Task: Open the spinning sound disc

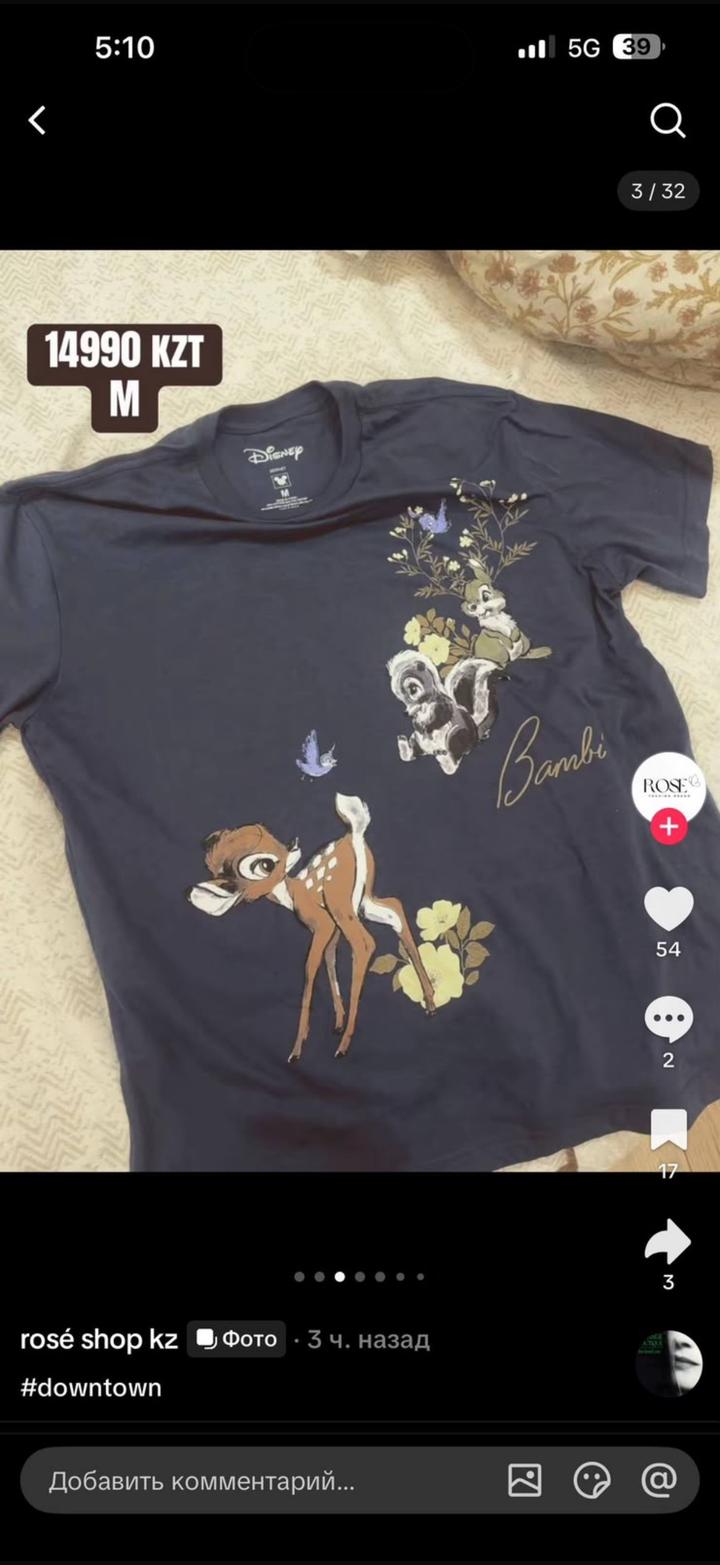Action: (669, 1363)
